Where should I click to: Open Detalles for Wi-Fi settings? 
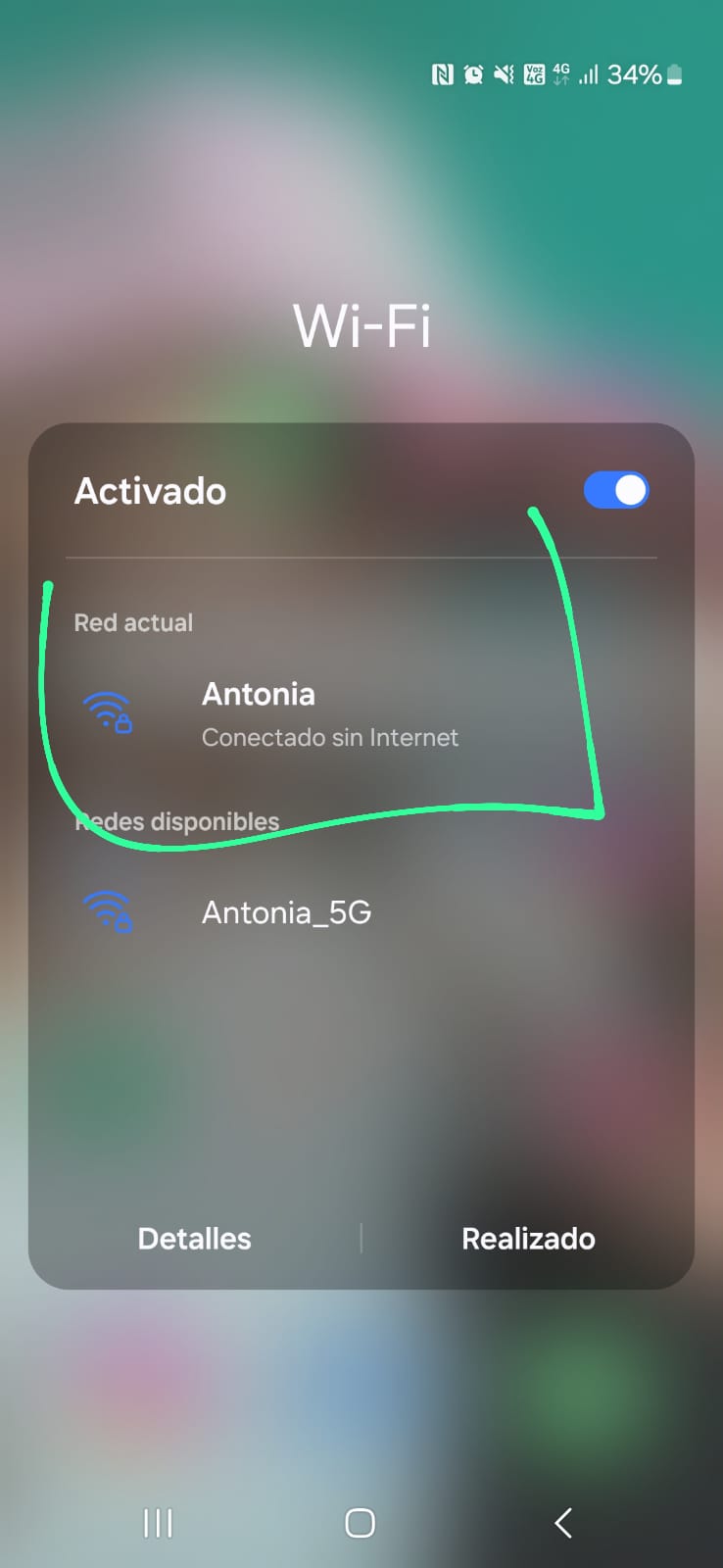point(194,1239)
